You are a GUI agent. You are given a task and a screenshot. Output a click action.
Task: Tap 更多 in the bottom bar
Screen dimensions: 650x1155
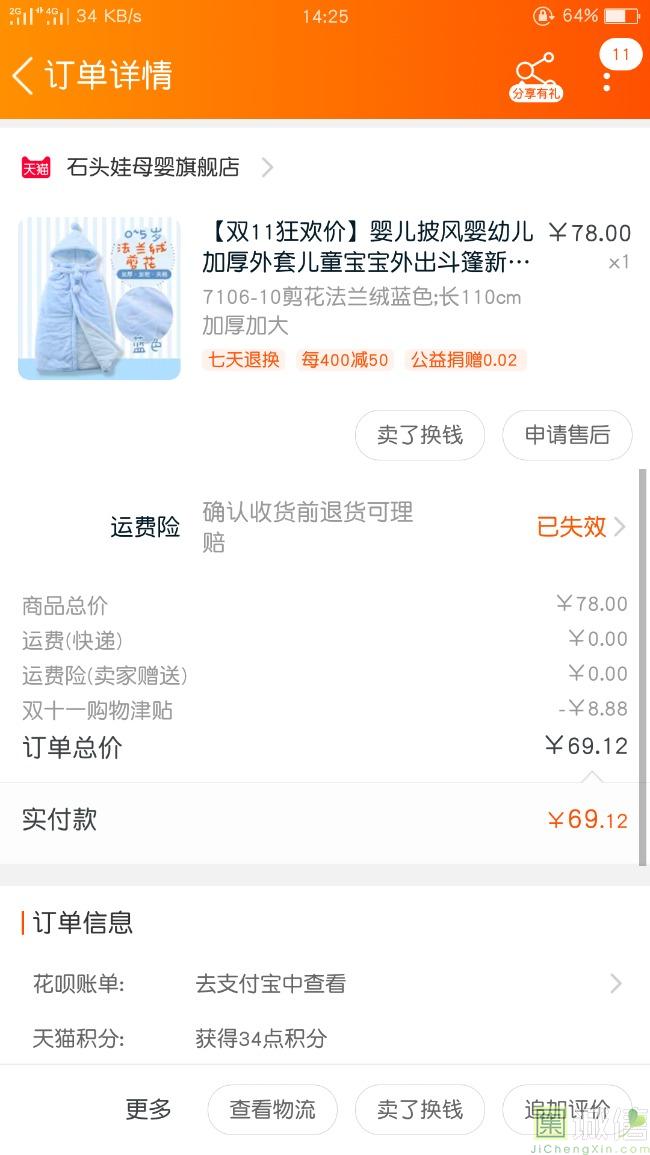tap(148, 1109)
